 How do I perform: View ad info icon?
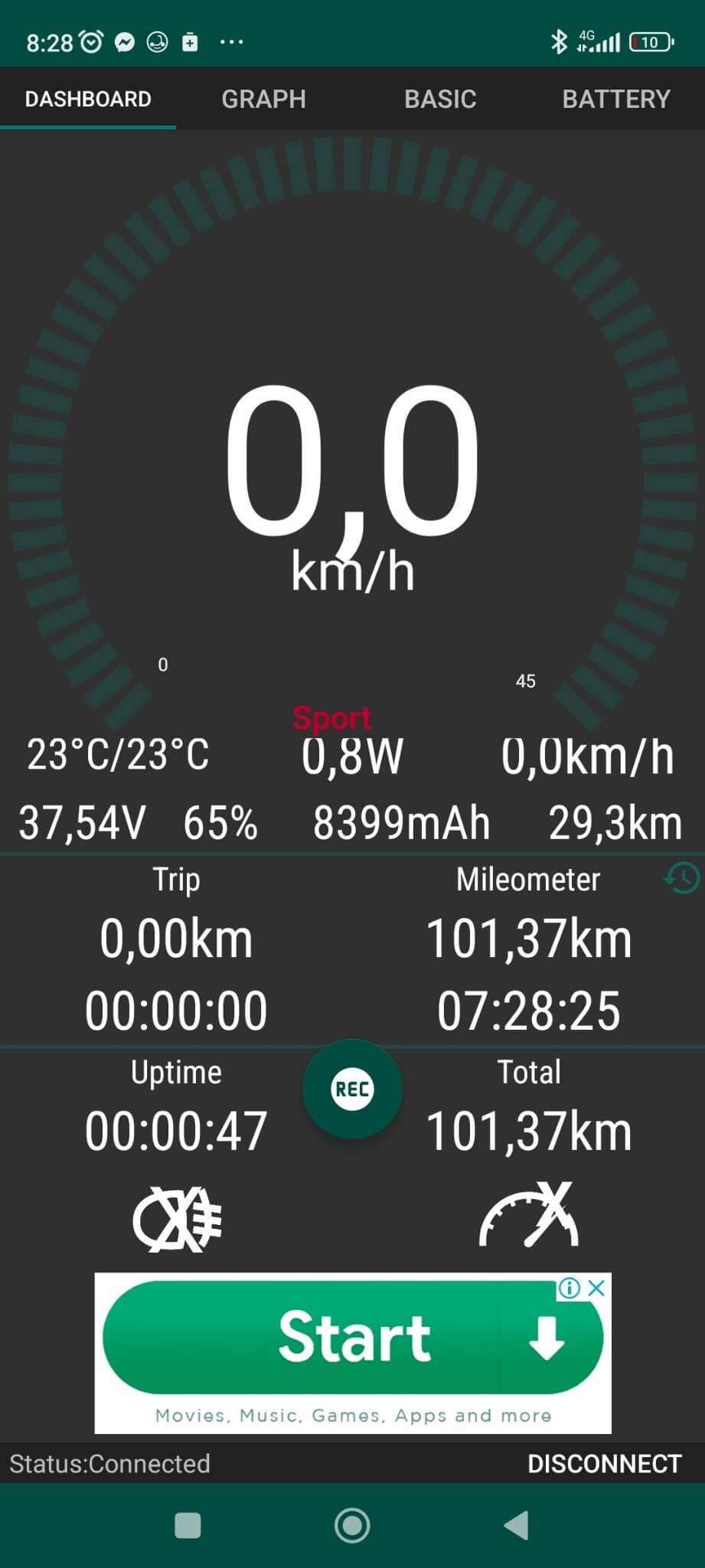point(570,1288)
